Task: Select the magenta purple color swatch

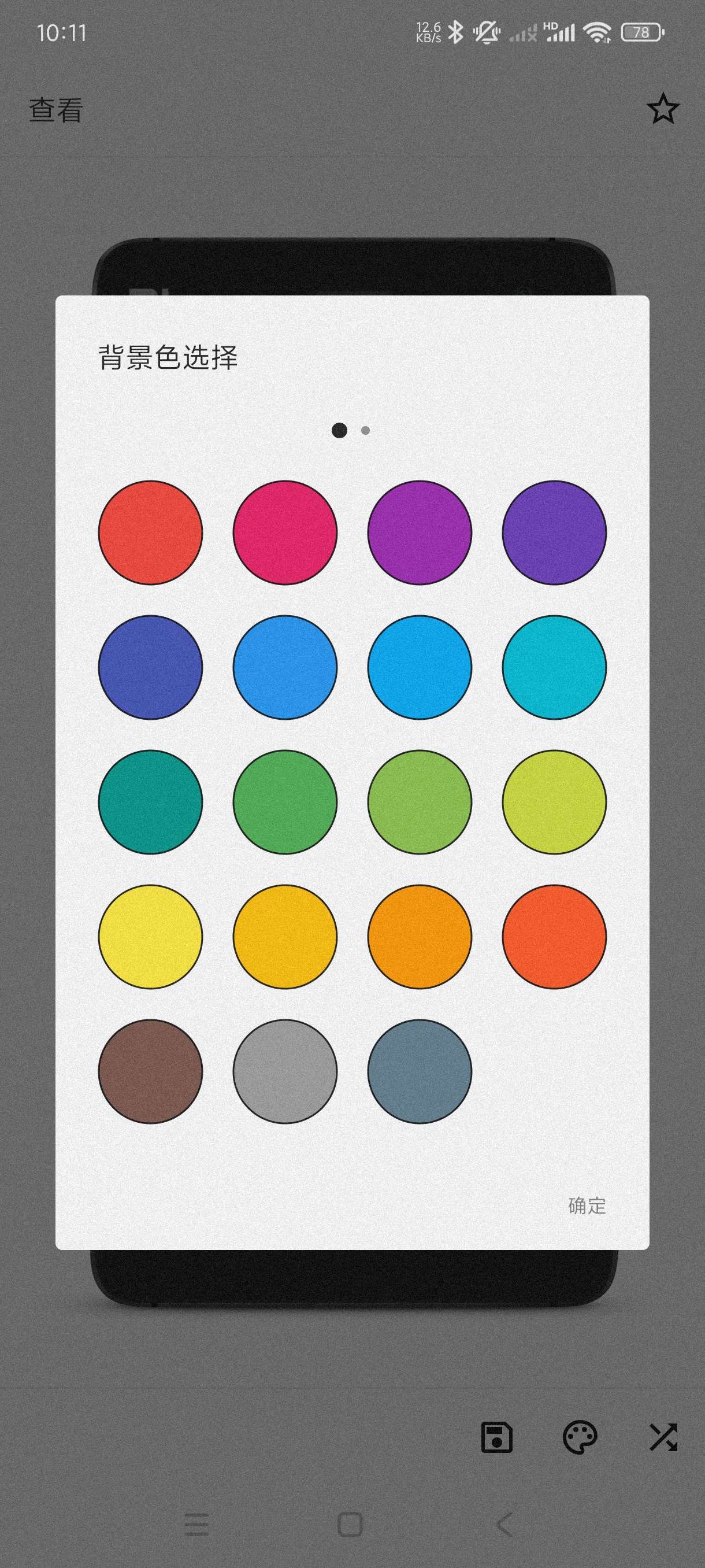Action: [420, 532]
